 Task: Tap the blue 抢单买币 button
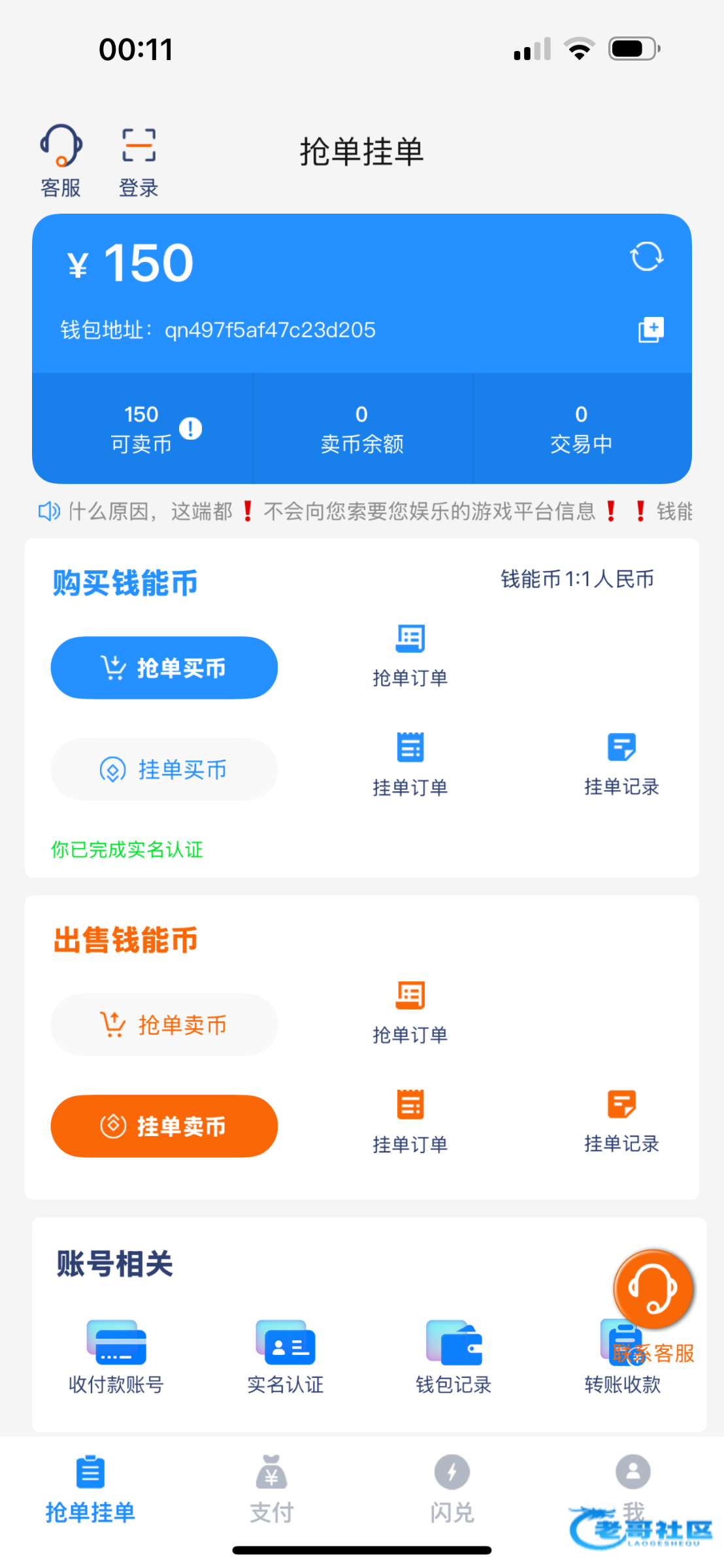click(164, 668)
